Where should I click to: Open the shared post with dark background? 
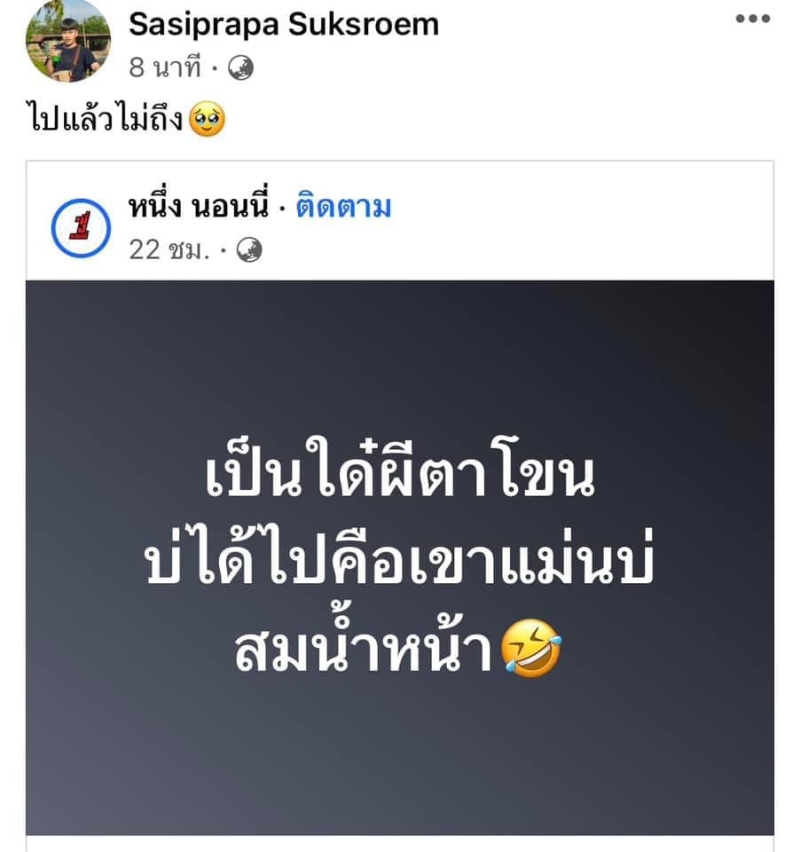click(x=400, y=556)
